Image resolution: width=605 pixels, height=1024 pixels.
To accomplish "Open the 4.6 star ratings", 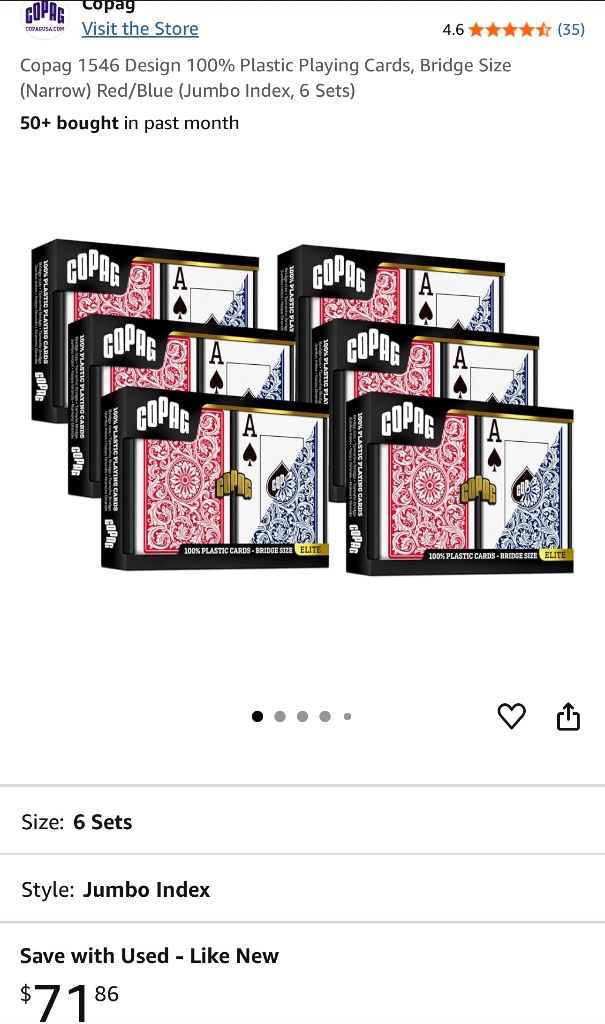I will [512, 30].
